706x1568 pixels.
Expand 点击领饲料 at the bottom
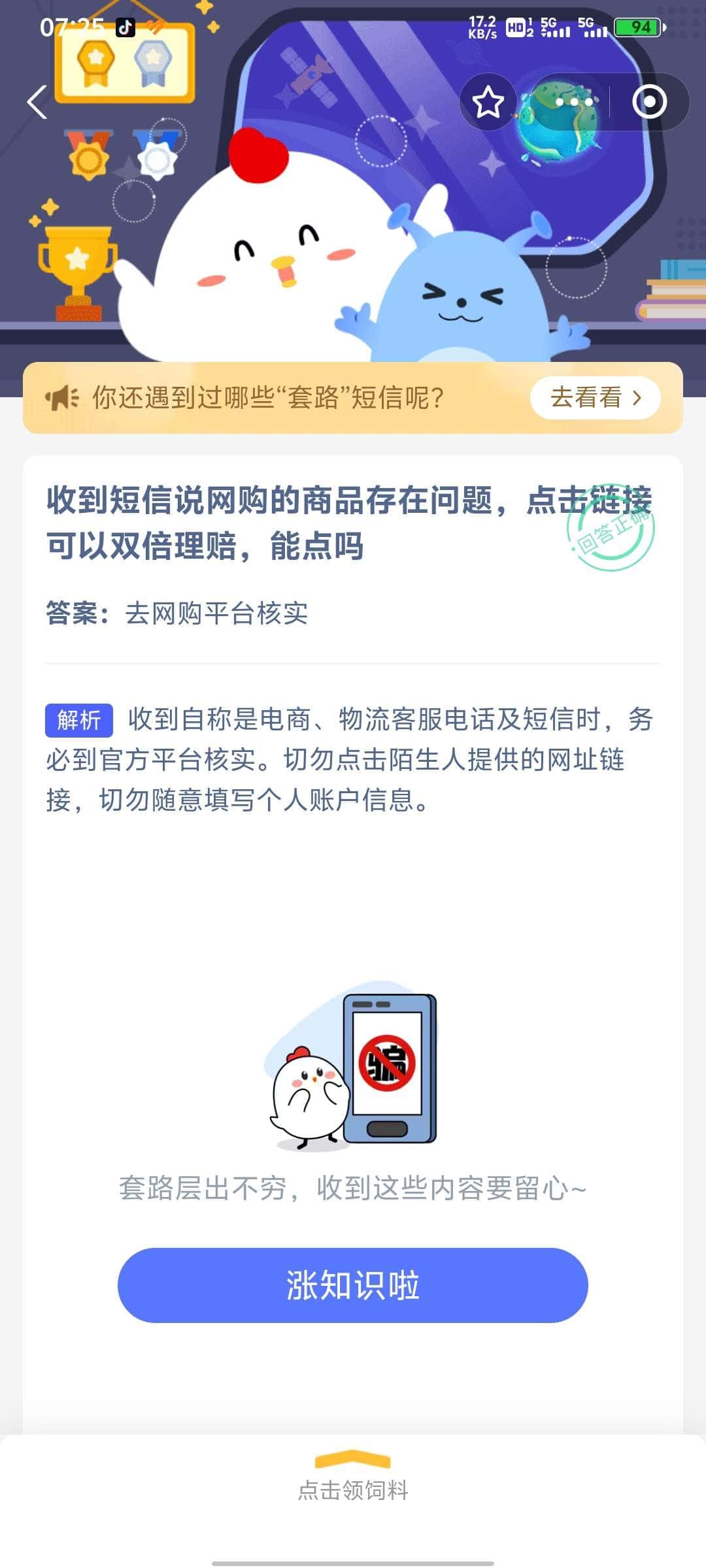point(353,1478)
